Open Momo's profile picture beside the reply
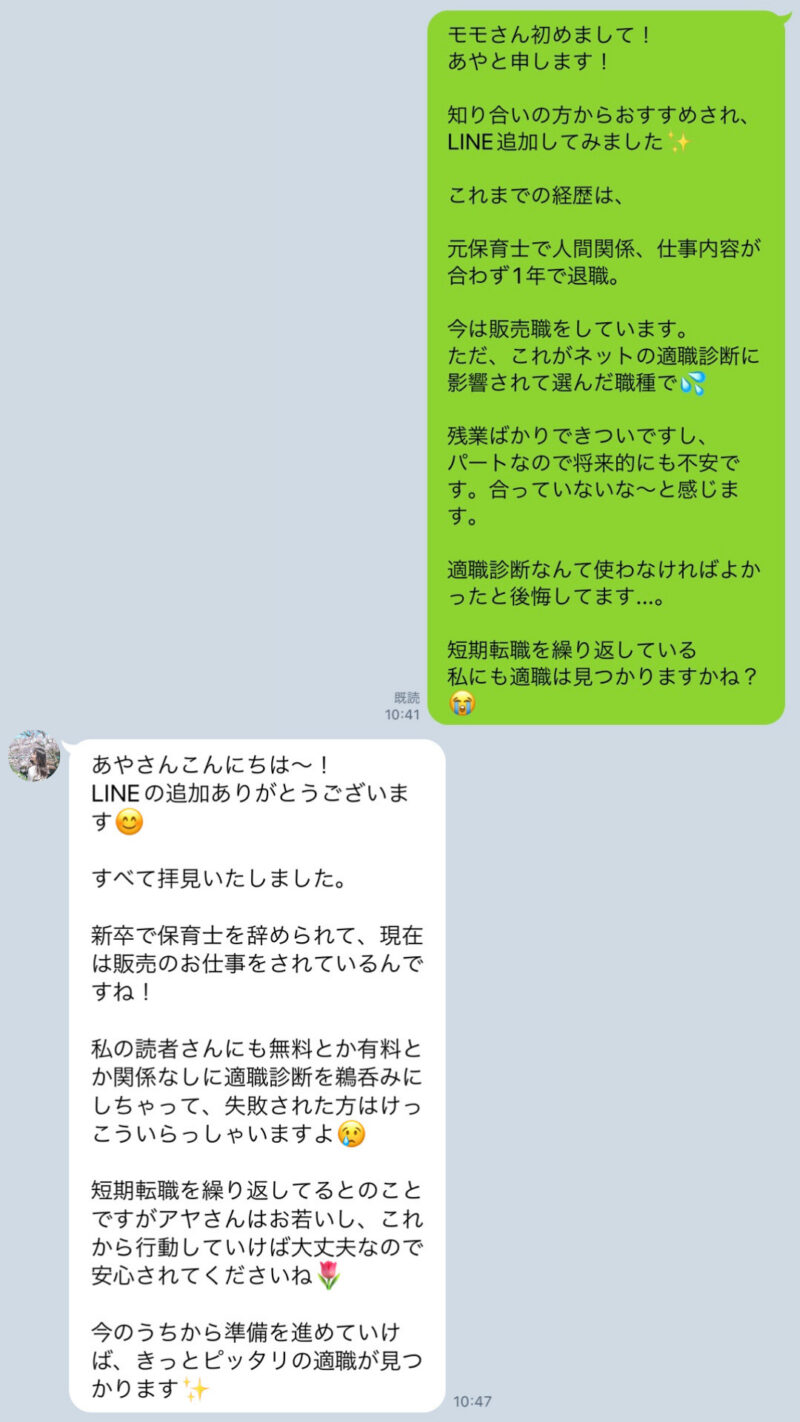Screen dimensions: 800x1422 pos(34,755)
